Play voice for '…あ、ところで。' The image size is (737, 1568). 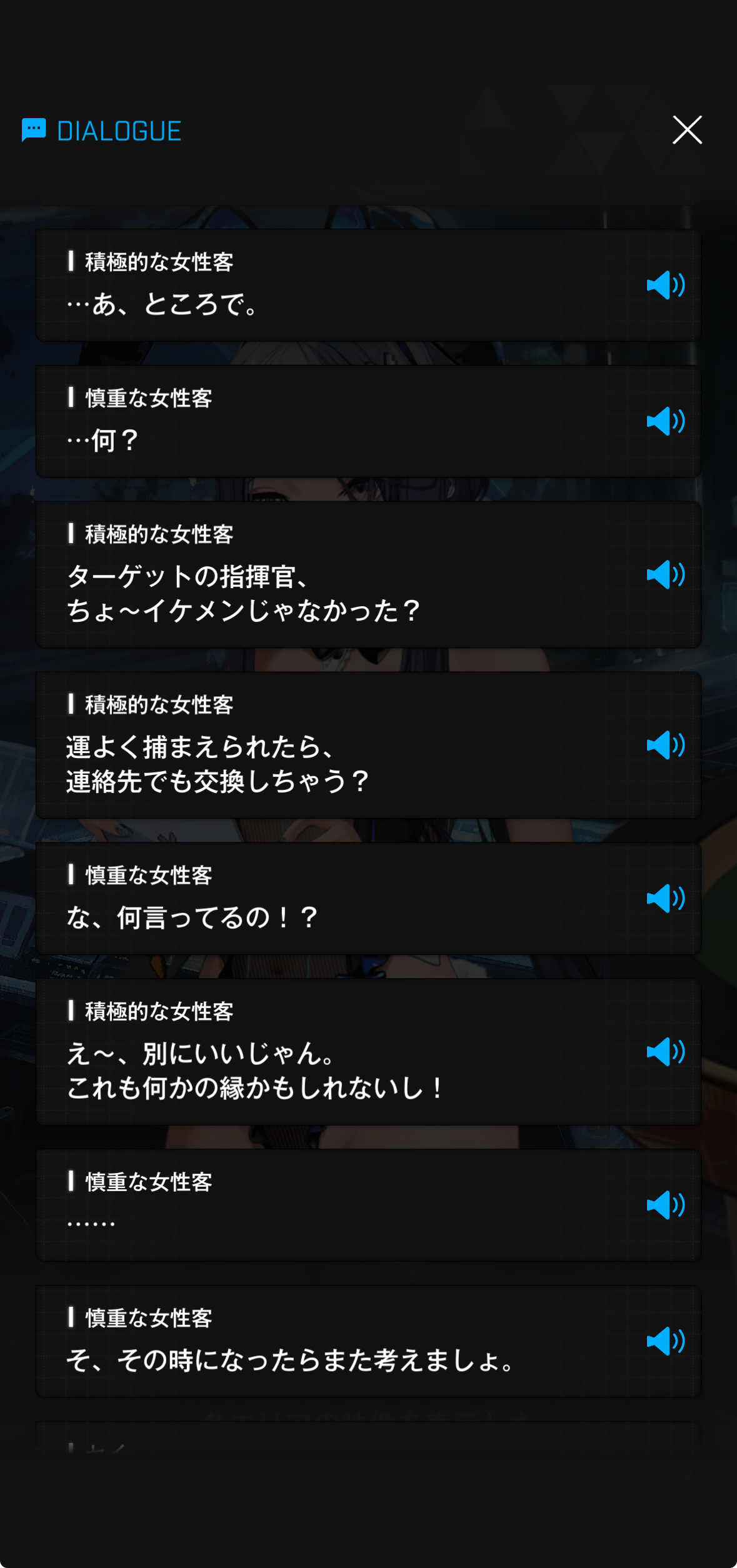tap(666, 285)
